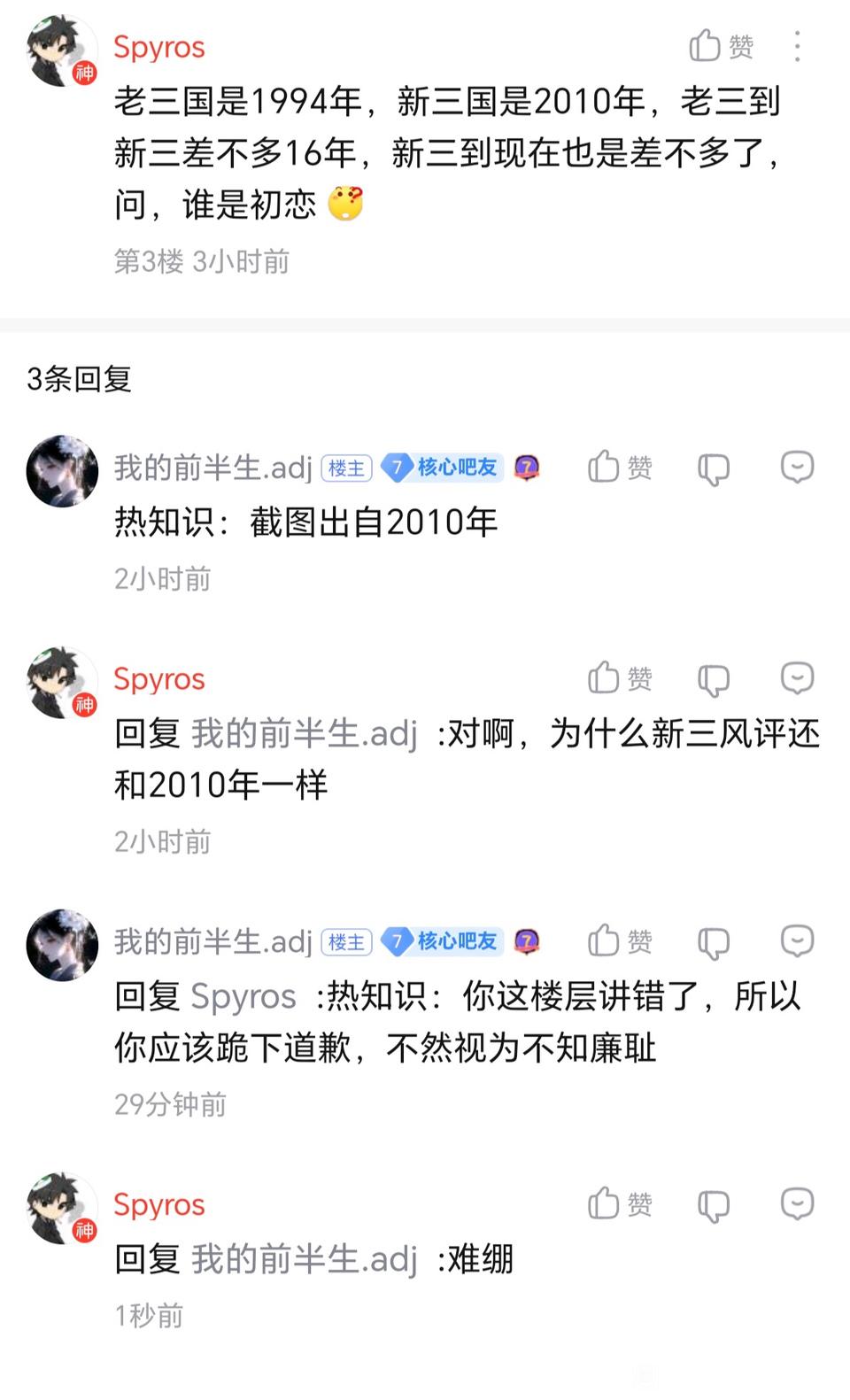Dislike Spyros's reply beginning "对啊，为什么新三风评"
The image size is (850, 1400).
(713, 680)
